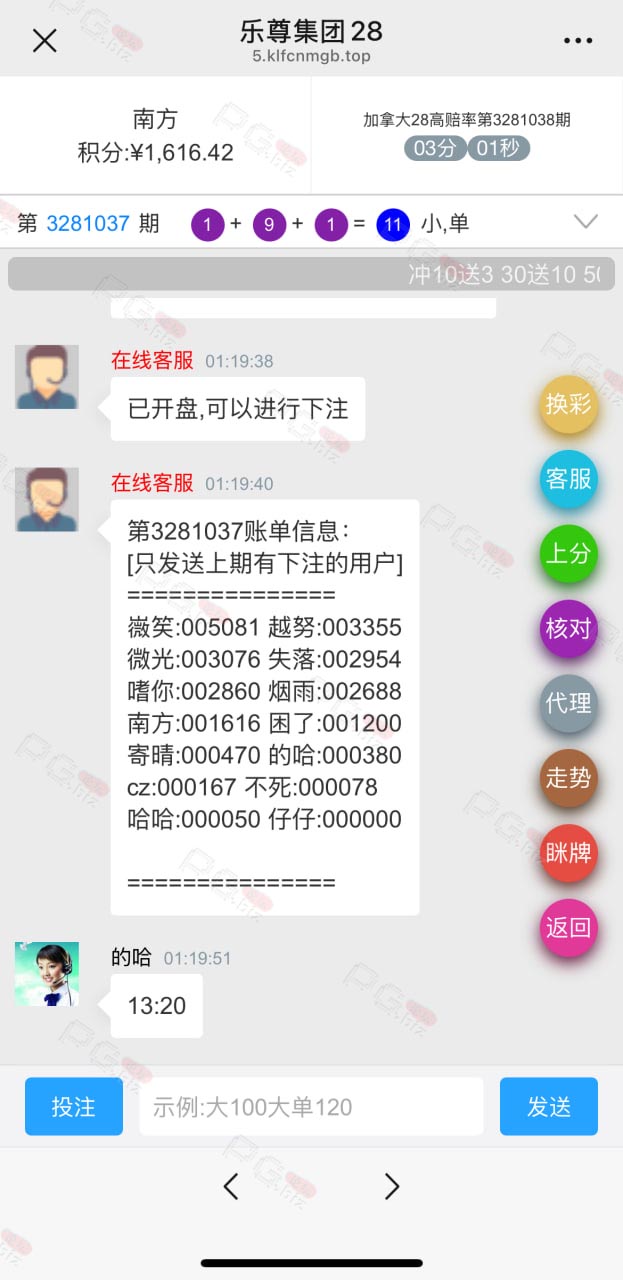Close the page with the X icon
The width and height of the screenshot is (623, 1280).
coord(45,40)
